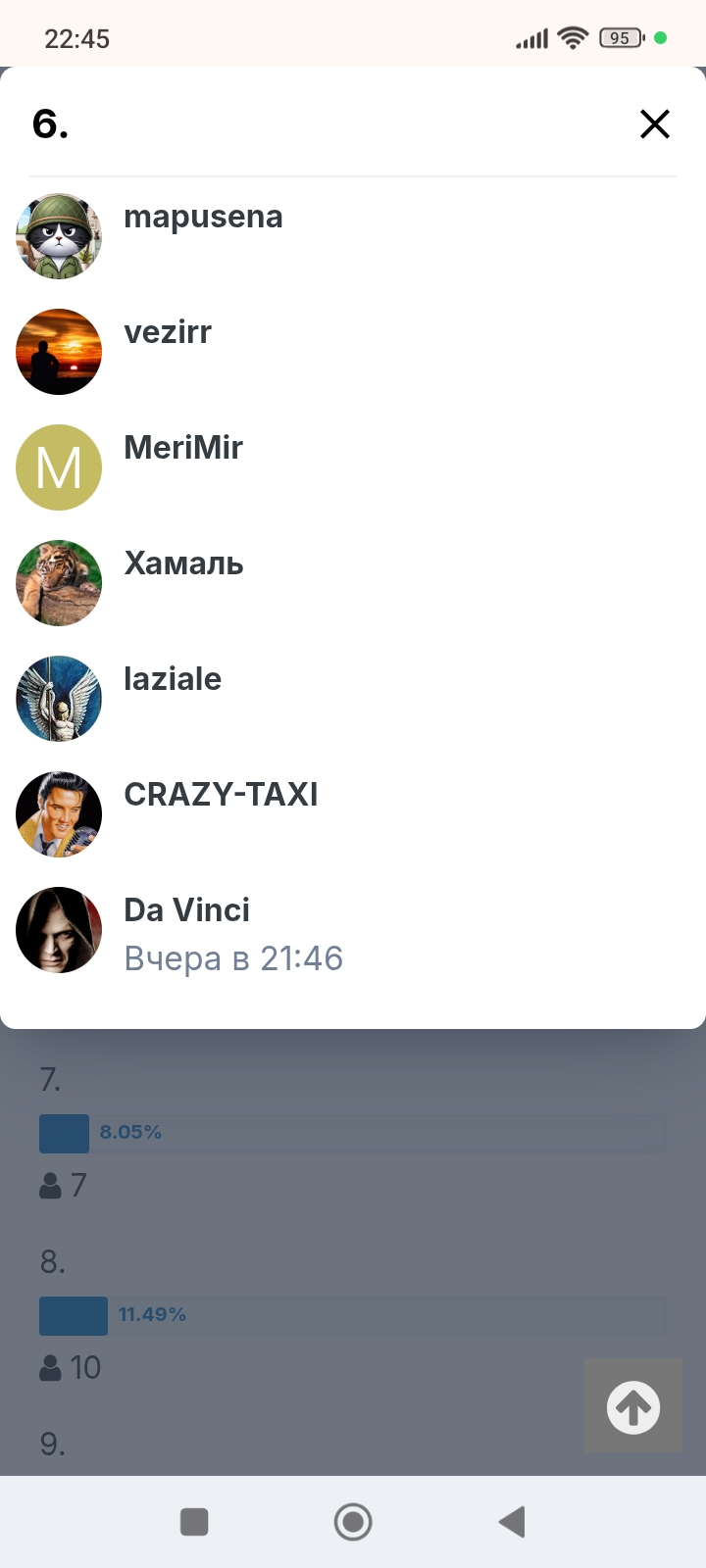Image resolution: width=706 pixels, height=1568 pixels.
Task: Tap the scroll-to-top arrow button
Action: point(633,1406)
